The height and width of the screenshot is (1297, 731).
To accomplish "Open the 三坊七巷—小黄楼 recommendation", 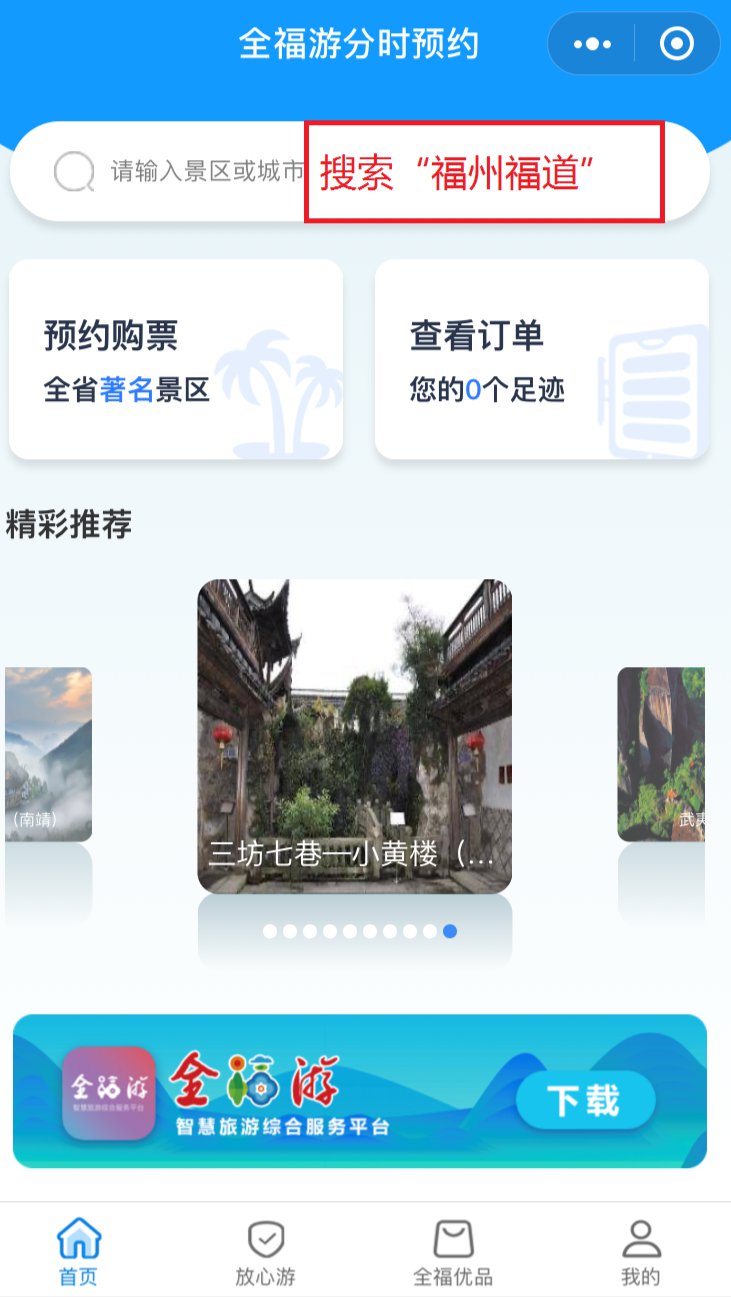I will click(x=354, y=736).
